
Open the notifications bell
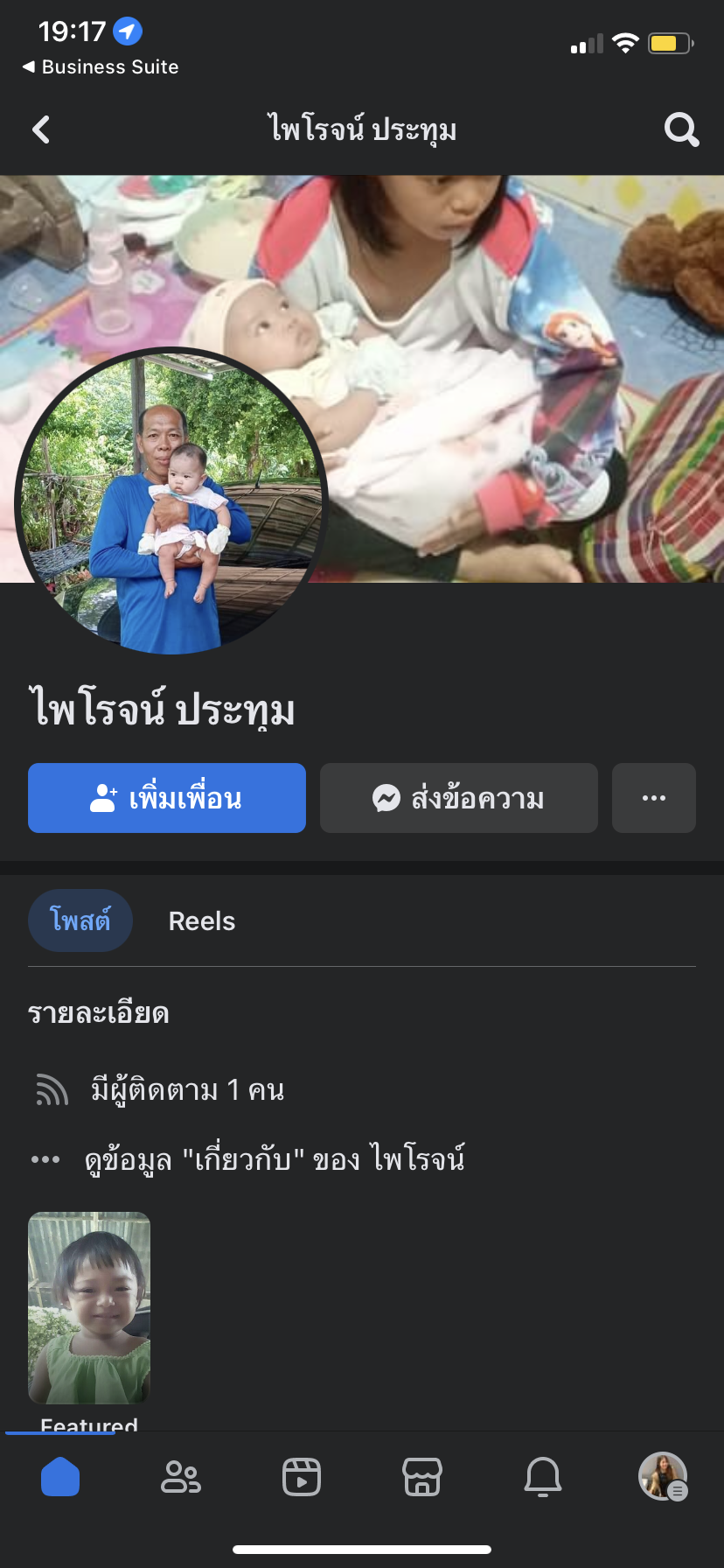pyautogui.click(x=543, y=1478)
